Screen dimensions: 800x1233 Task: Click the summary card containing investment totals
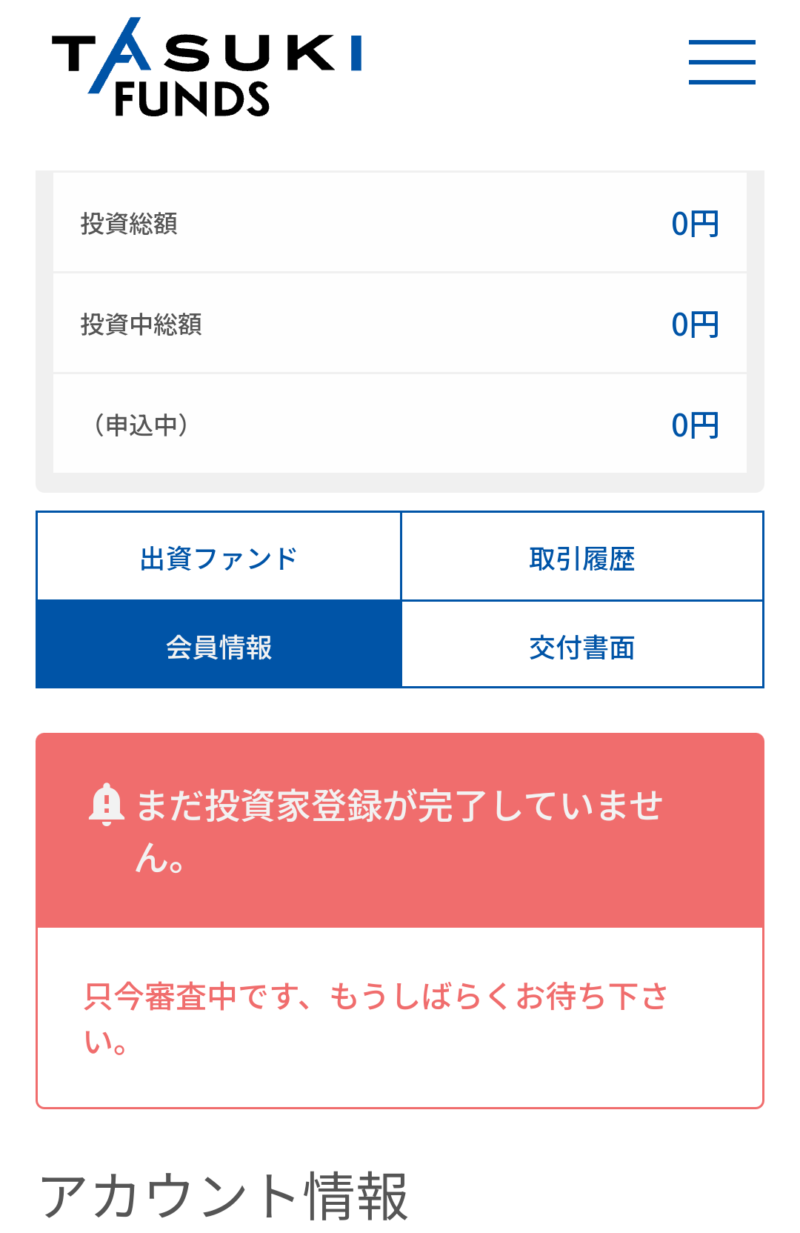400,324
